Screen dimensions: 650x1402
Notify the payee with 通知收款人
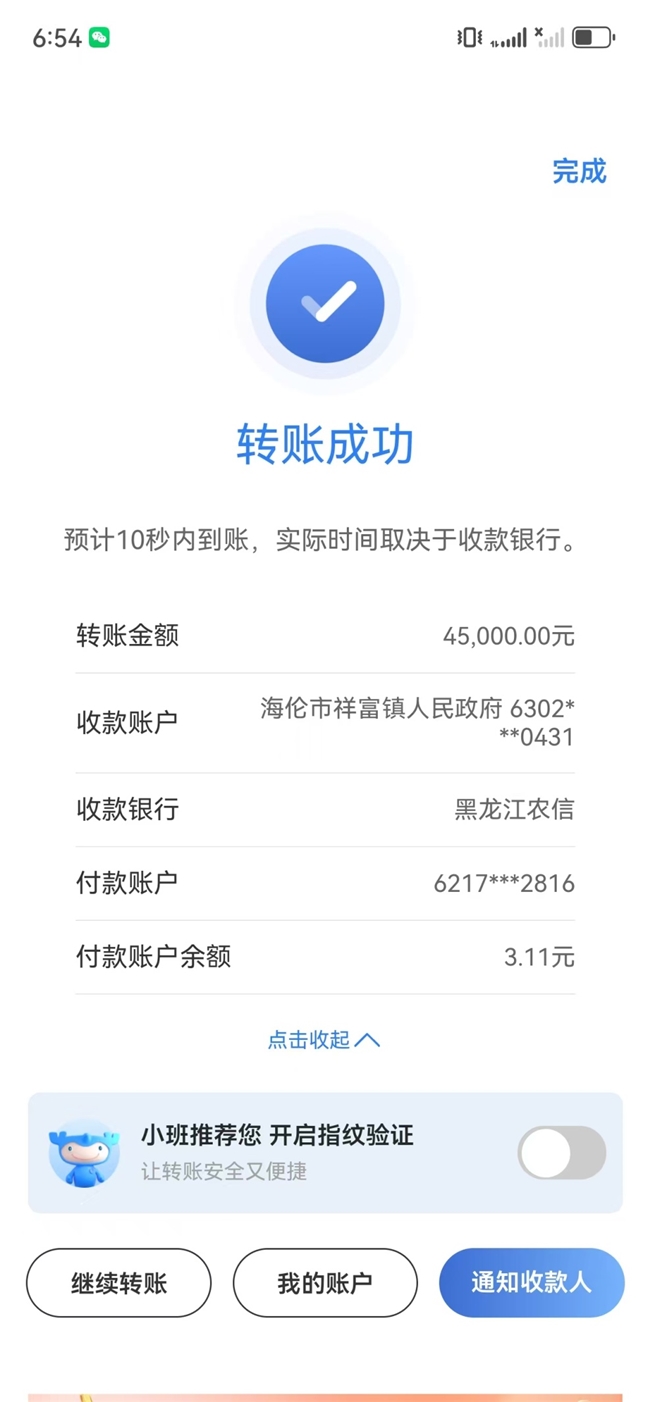(531, 1283)
